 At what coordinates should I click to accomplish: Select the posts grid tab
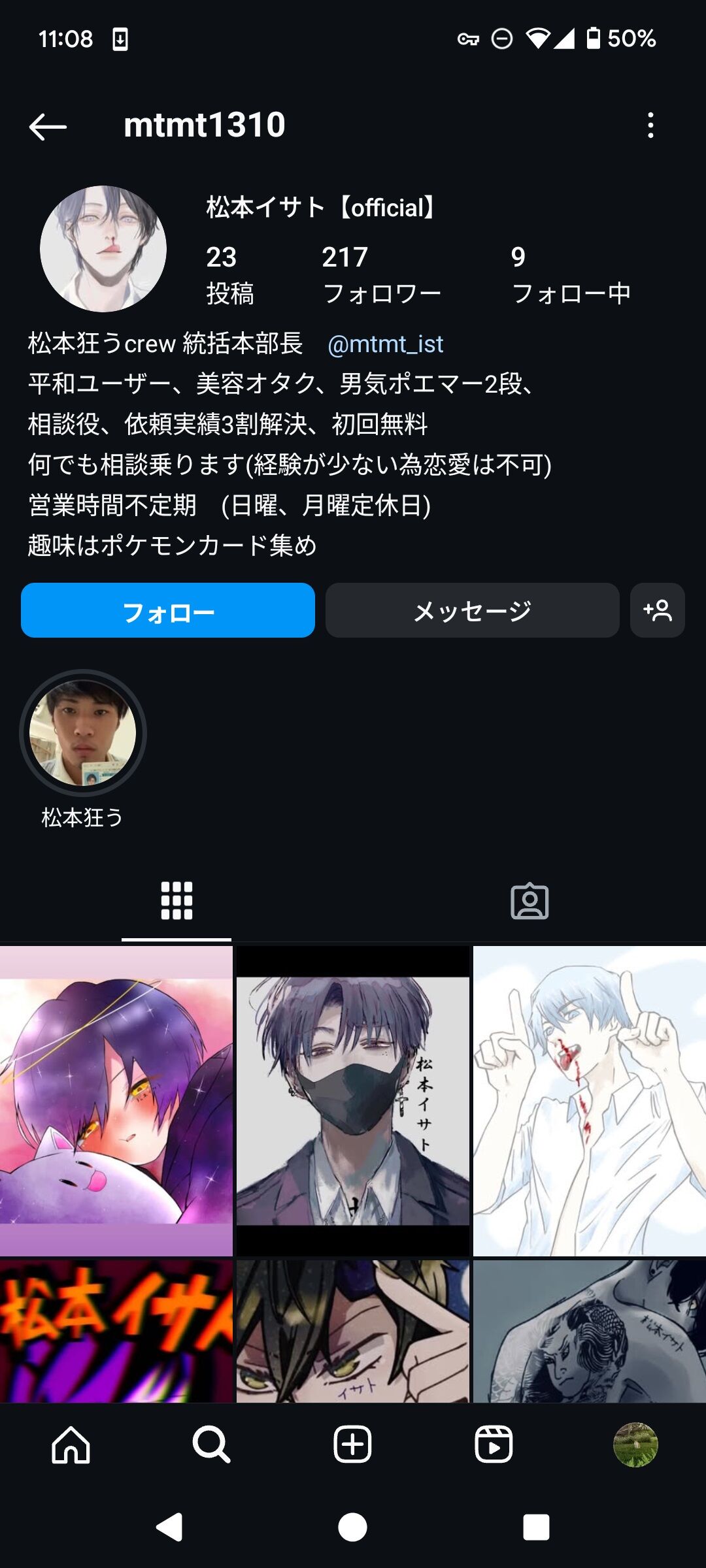[x=176, y=902]
